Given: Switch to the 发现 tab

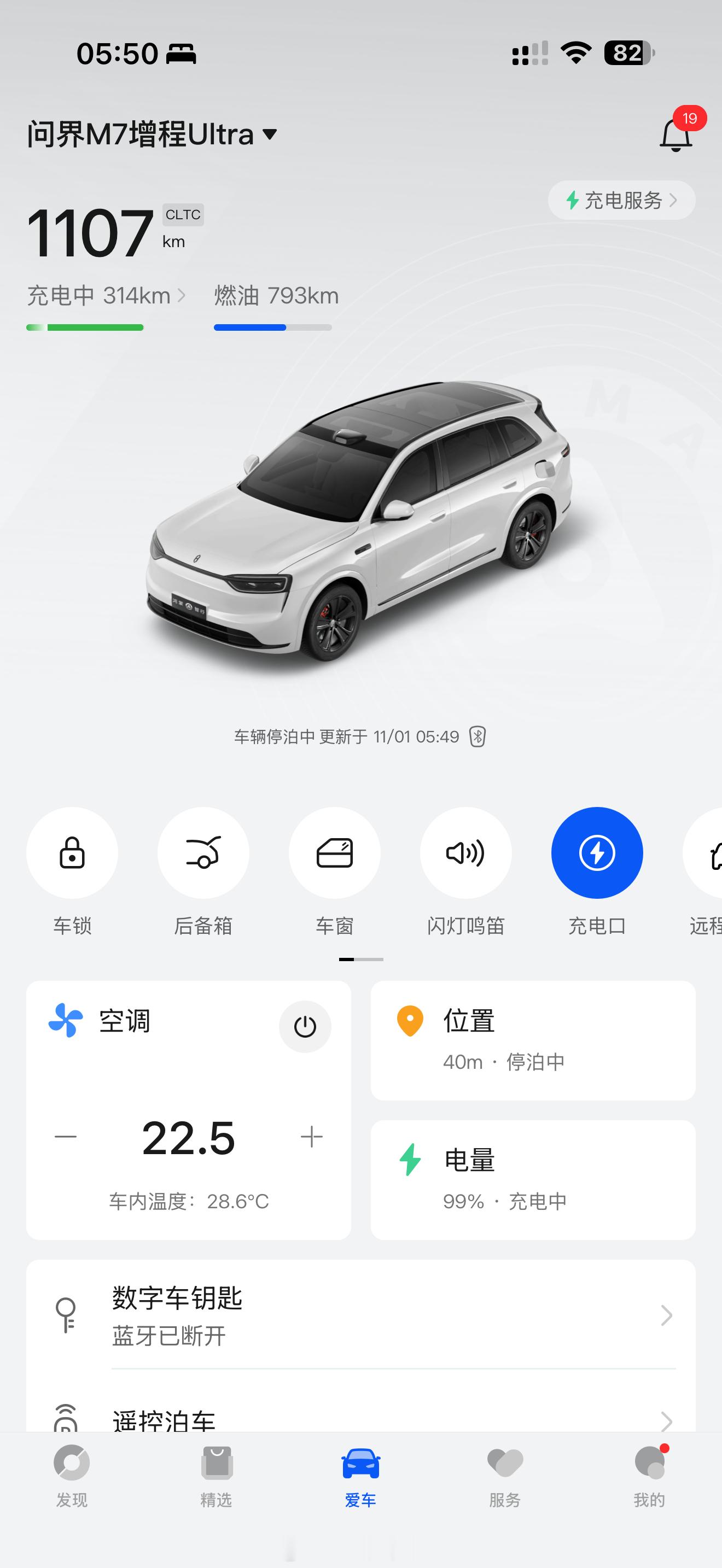Looking at the screenshot, I should click(72, 1485).
